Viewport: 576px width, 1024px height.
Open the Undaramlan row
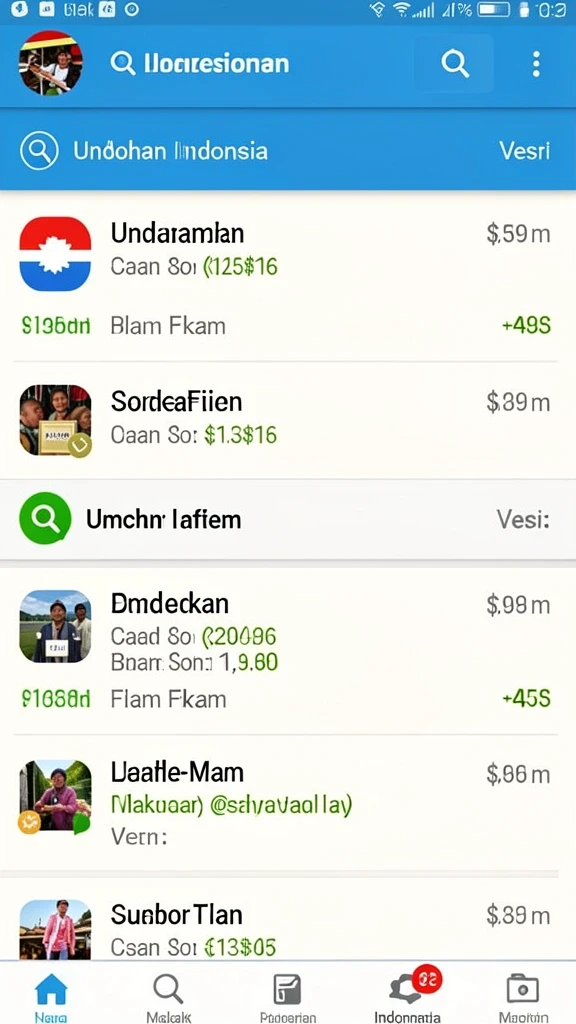click(x=288, y=277)
